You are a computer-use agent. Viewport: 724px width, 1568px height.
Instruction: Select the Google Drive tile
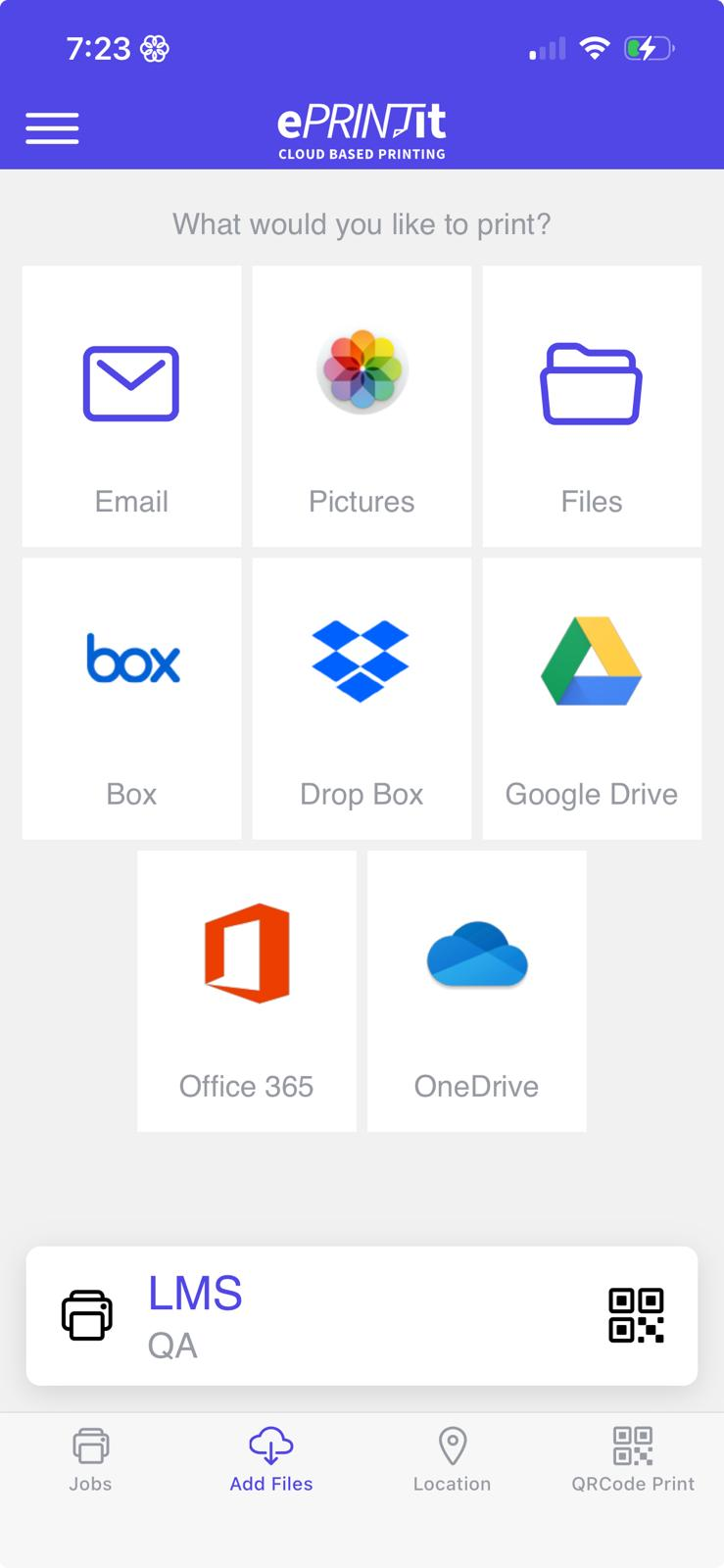point(592,698)
